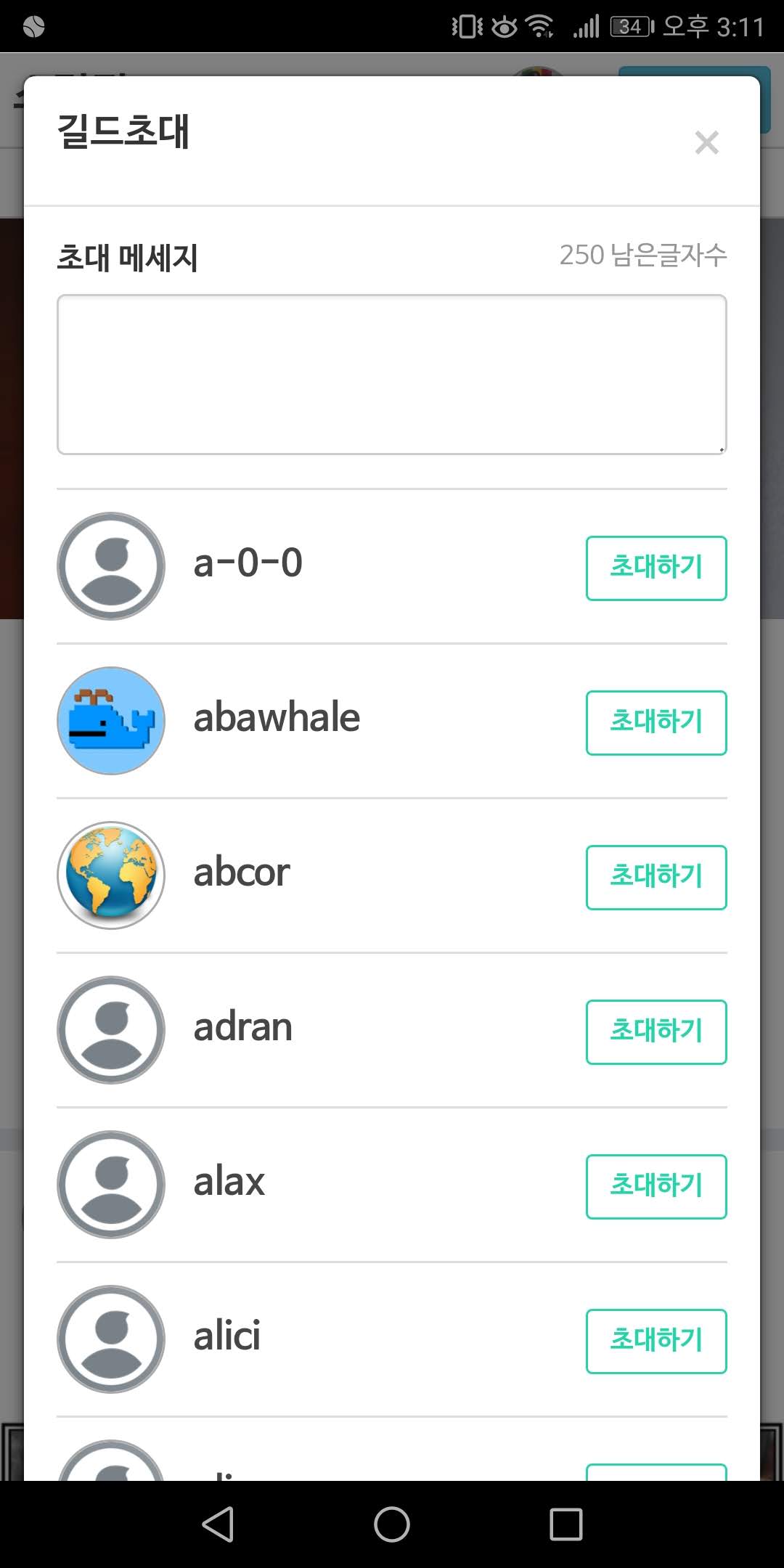The image size is (784, 1568).
Task: Focus the 초대 메세지 text box
Action: tap(392, 375)
